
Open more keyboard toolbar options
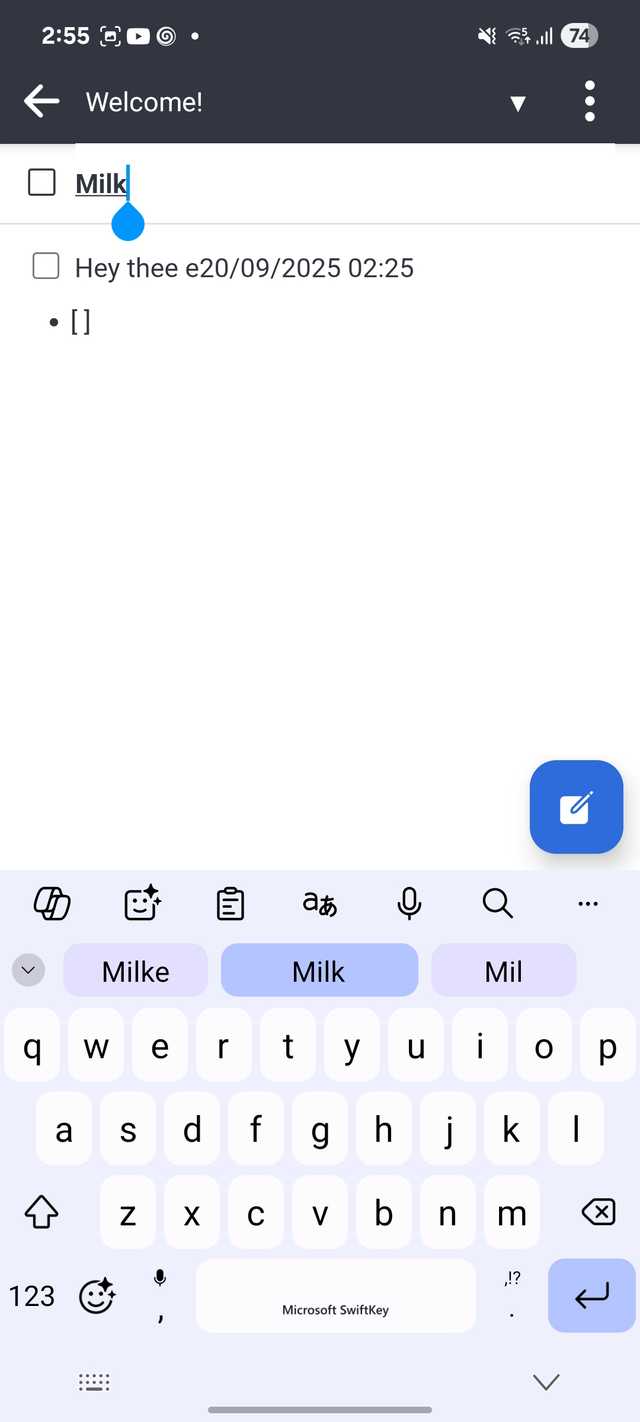point(588,903)
